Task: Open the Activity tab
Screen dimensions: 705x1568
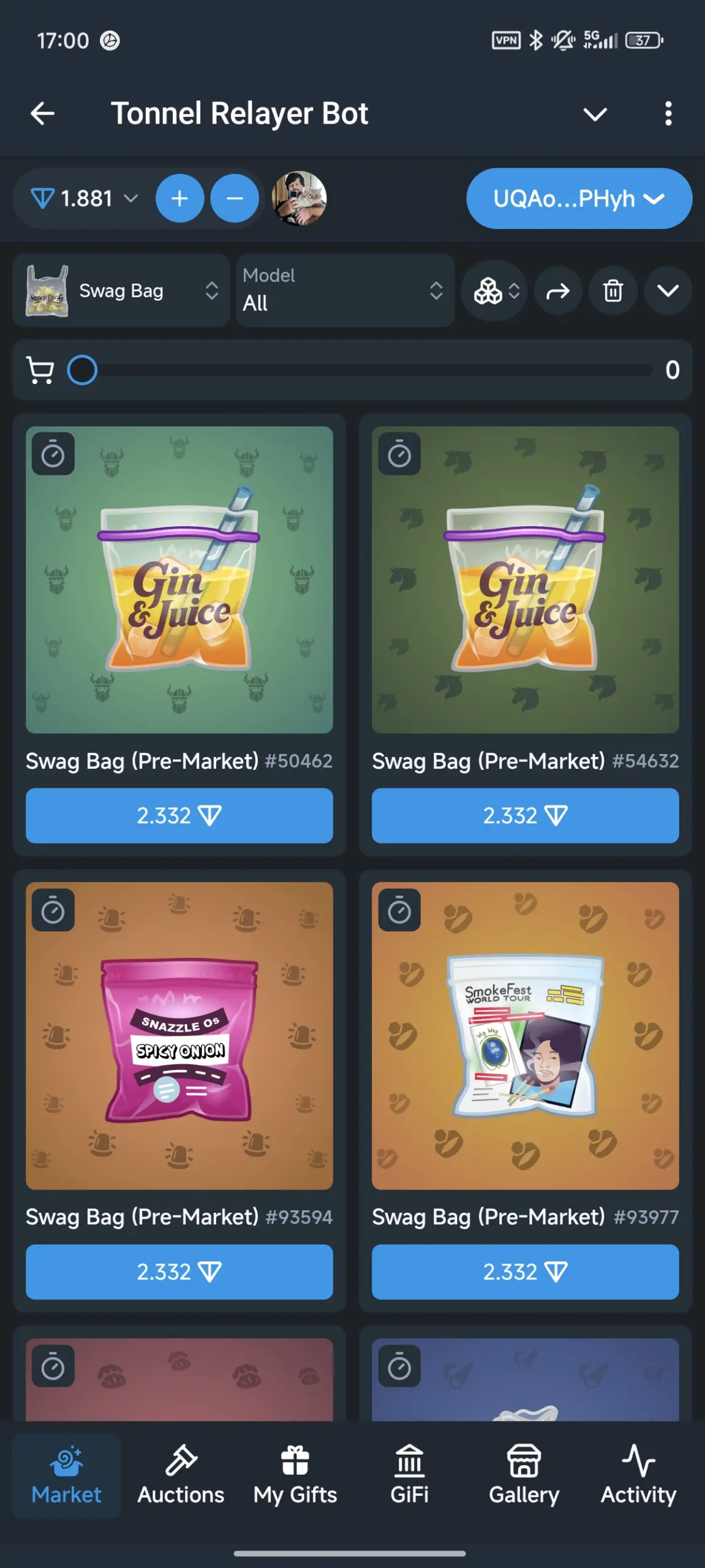Action: click(x=638, y=1475)
